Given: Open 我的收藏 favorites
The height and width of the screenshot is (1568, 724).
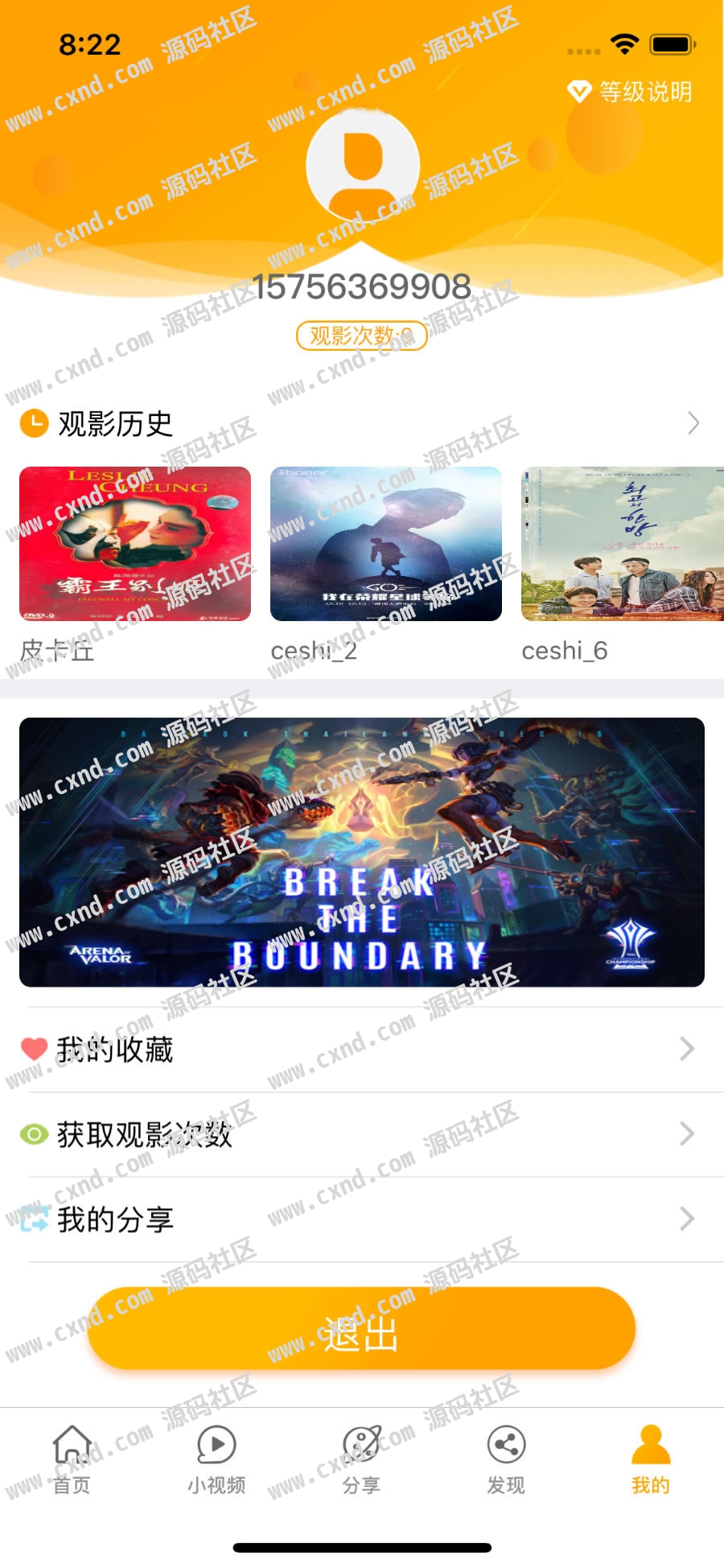Looking at the screenshot, I should pos(362,1049).
